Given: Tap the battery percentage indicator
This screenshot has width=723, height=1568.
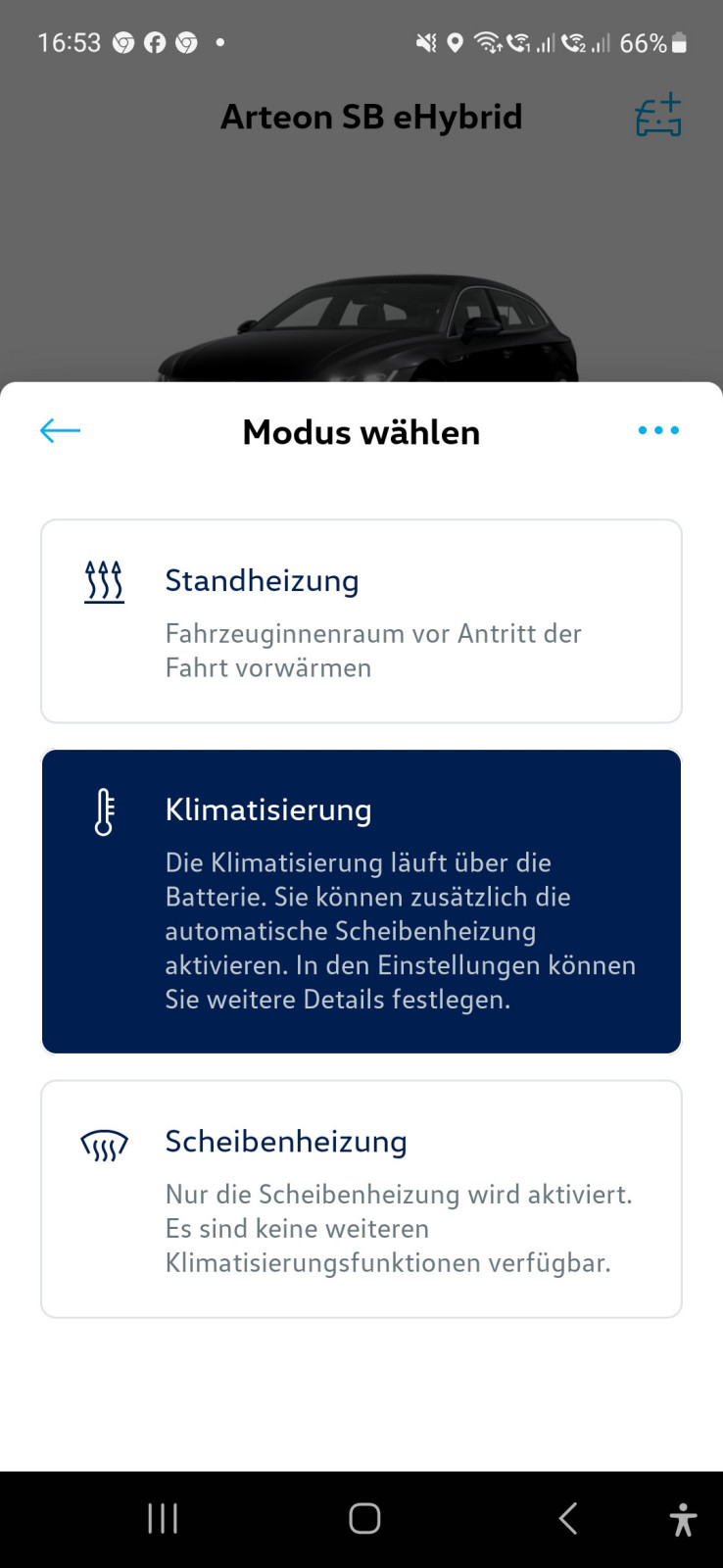Looking at the screenshot, I should 645,43.
